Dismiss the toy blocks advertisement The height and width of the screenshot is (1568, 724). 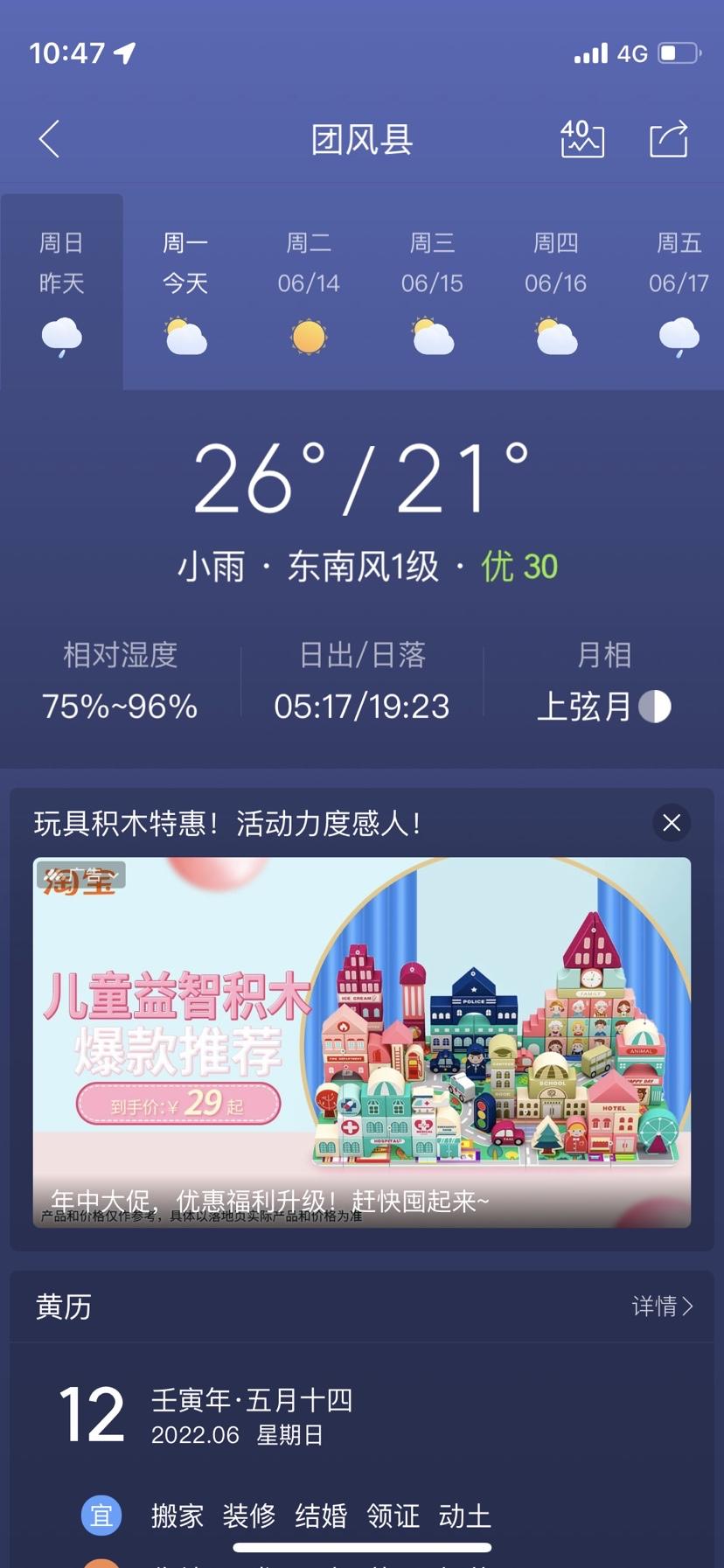point(672,823)
